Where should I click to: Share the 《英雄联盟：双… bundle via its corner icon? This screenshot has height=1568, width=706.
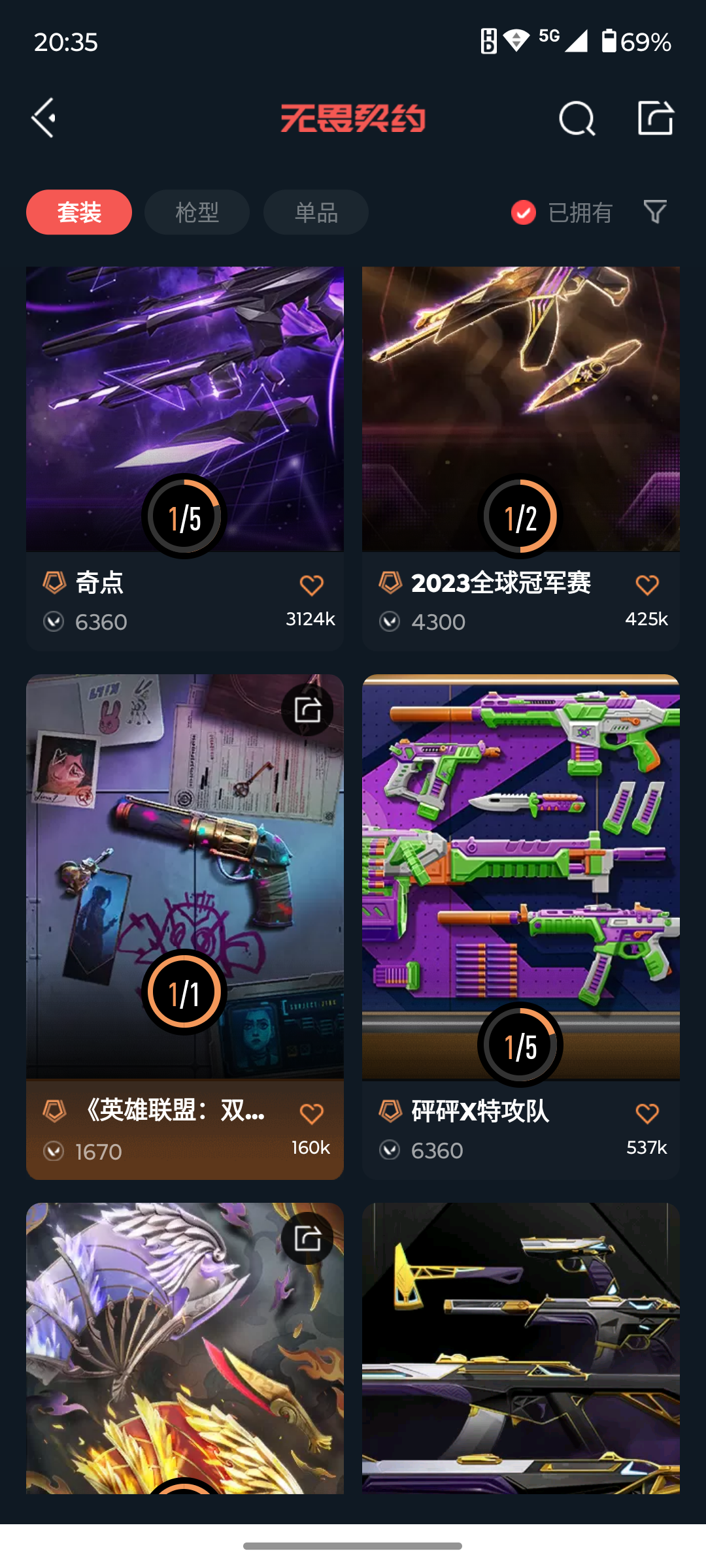click(307, 710)
